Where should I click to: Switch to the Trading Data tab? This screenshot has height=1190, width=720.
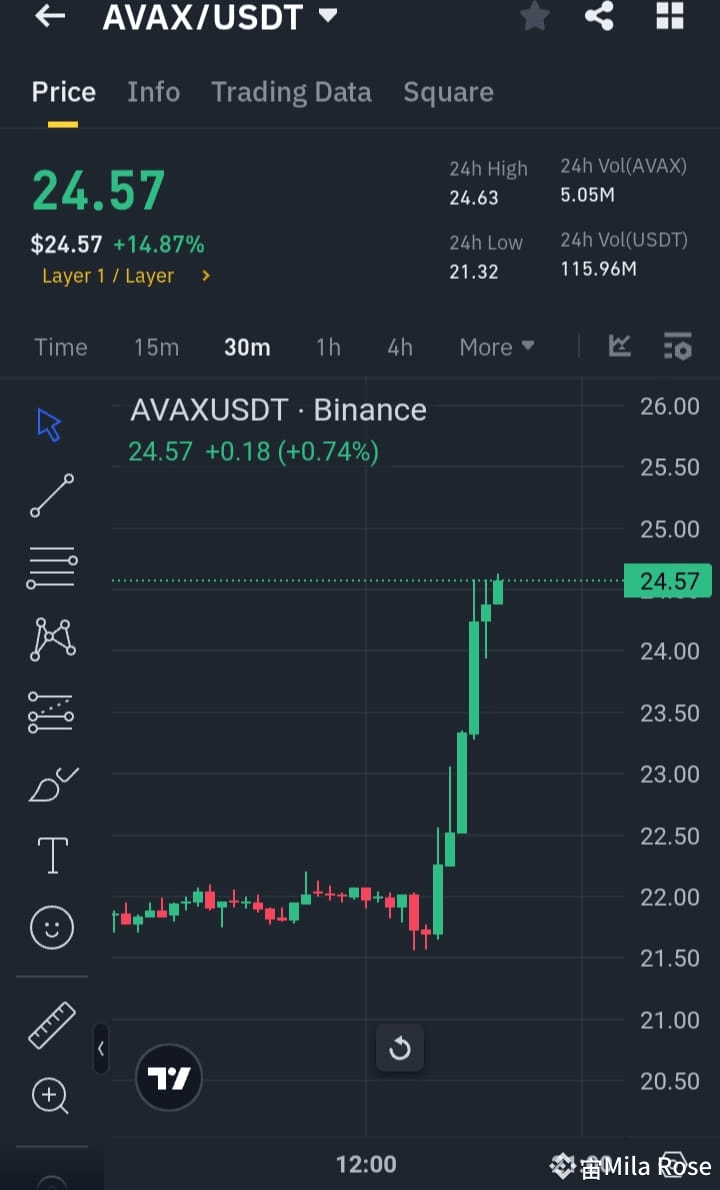(x=291, y=91)
